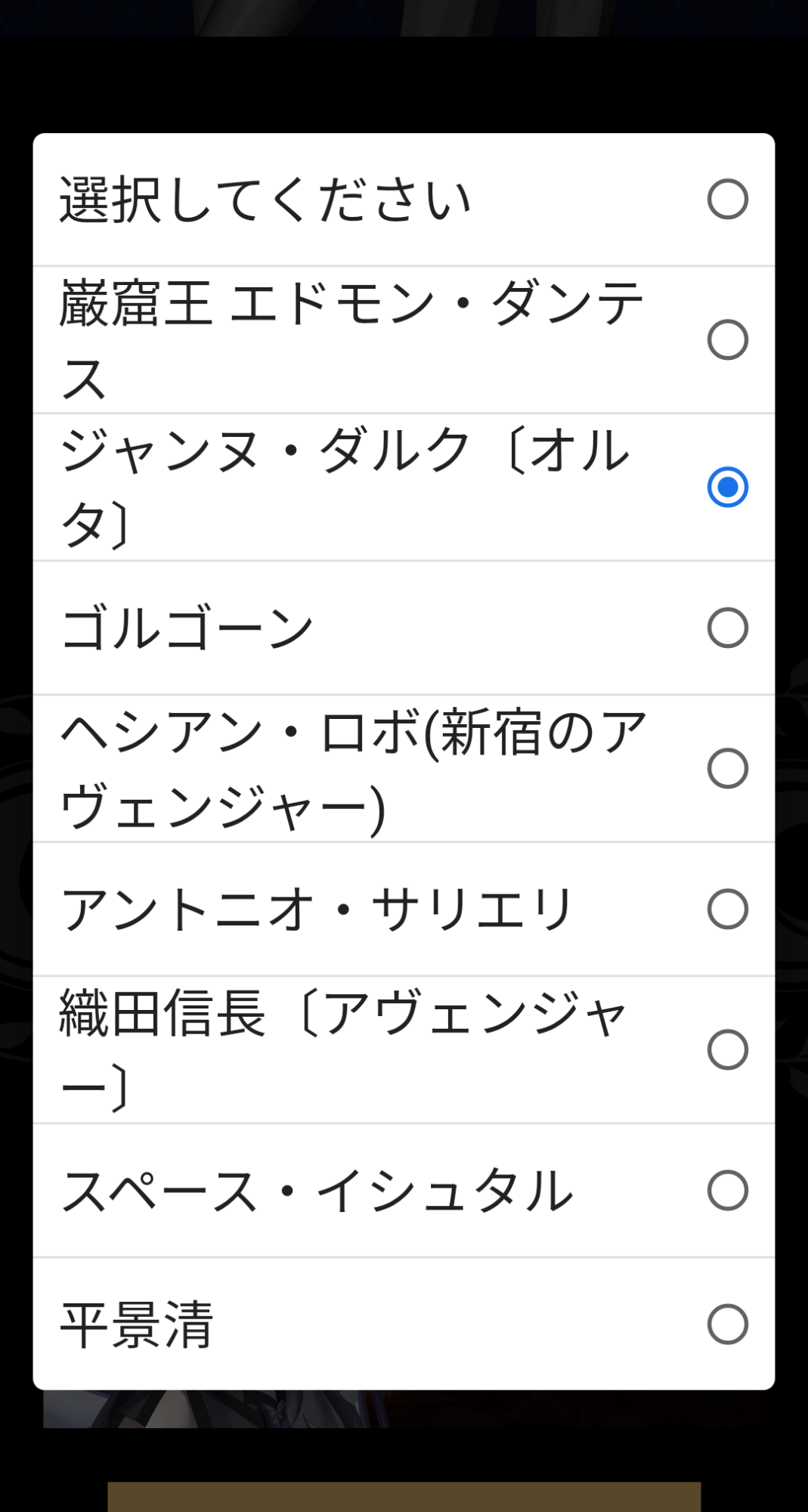The image size is (808, 1512).
Task: Select ヘシアン・ロボ(新宿のアヴェンジャー)
Action: pyautogui.click(x=404, y=768)
